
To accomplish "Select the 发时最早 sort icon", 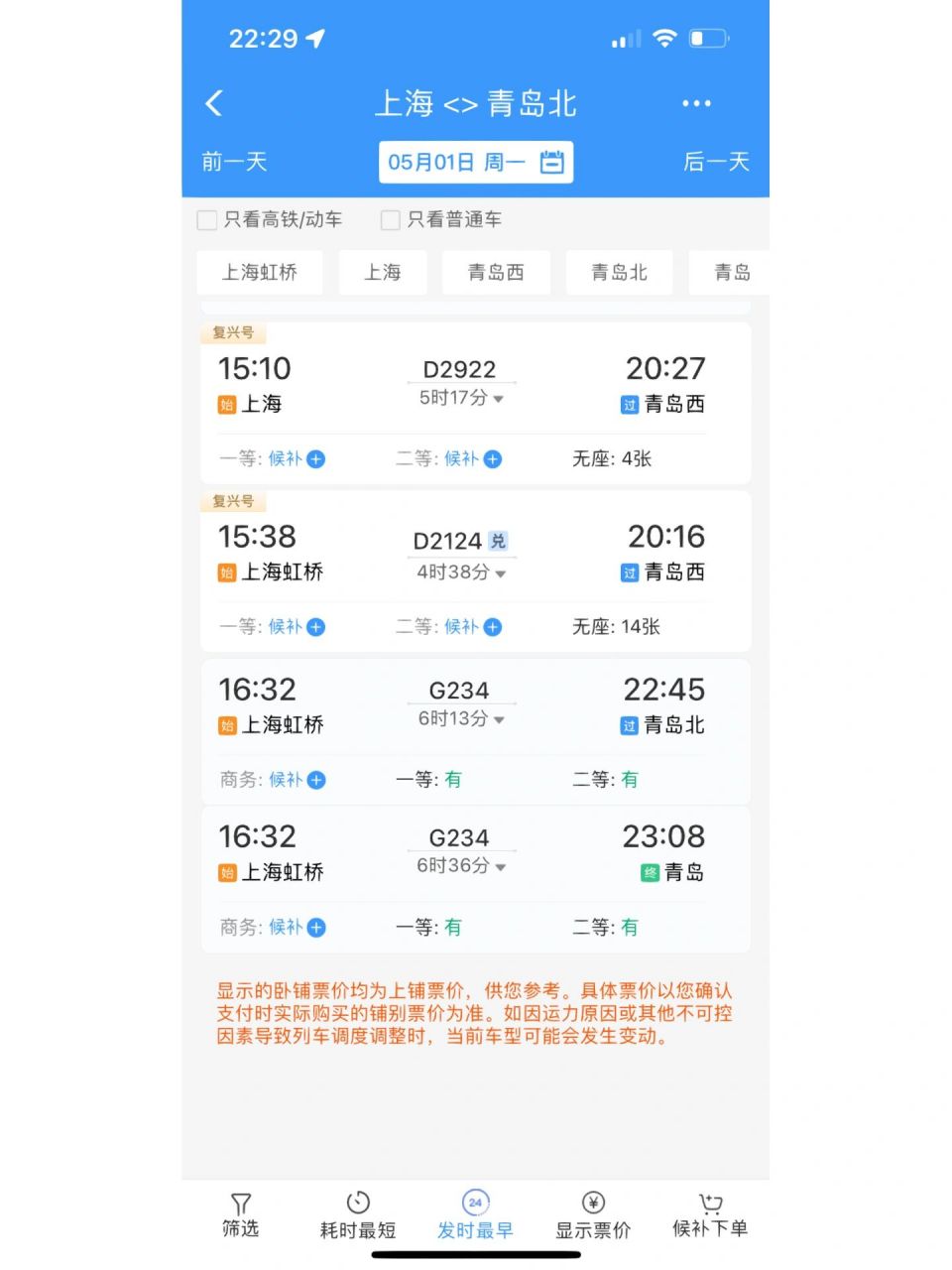I will click(x=475, y=1203).
